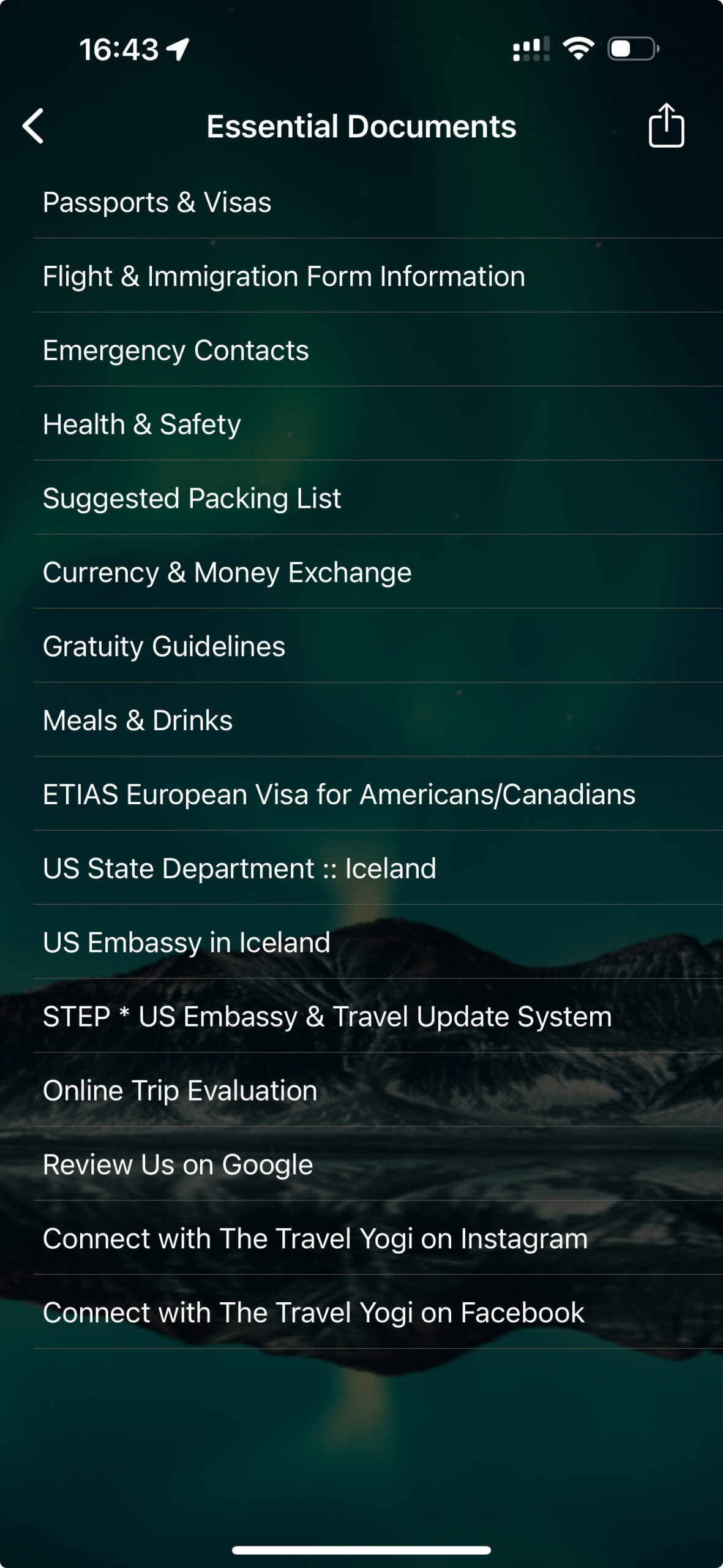Image resolution: width=723 pixels, height=1568 pixels.
Task: Read the Gratuity Guidelines
Action: (163, 646)
